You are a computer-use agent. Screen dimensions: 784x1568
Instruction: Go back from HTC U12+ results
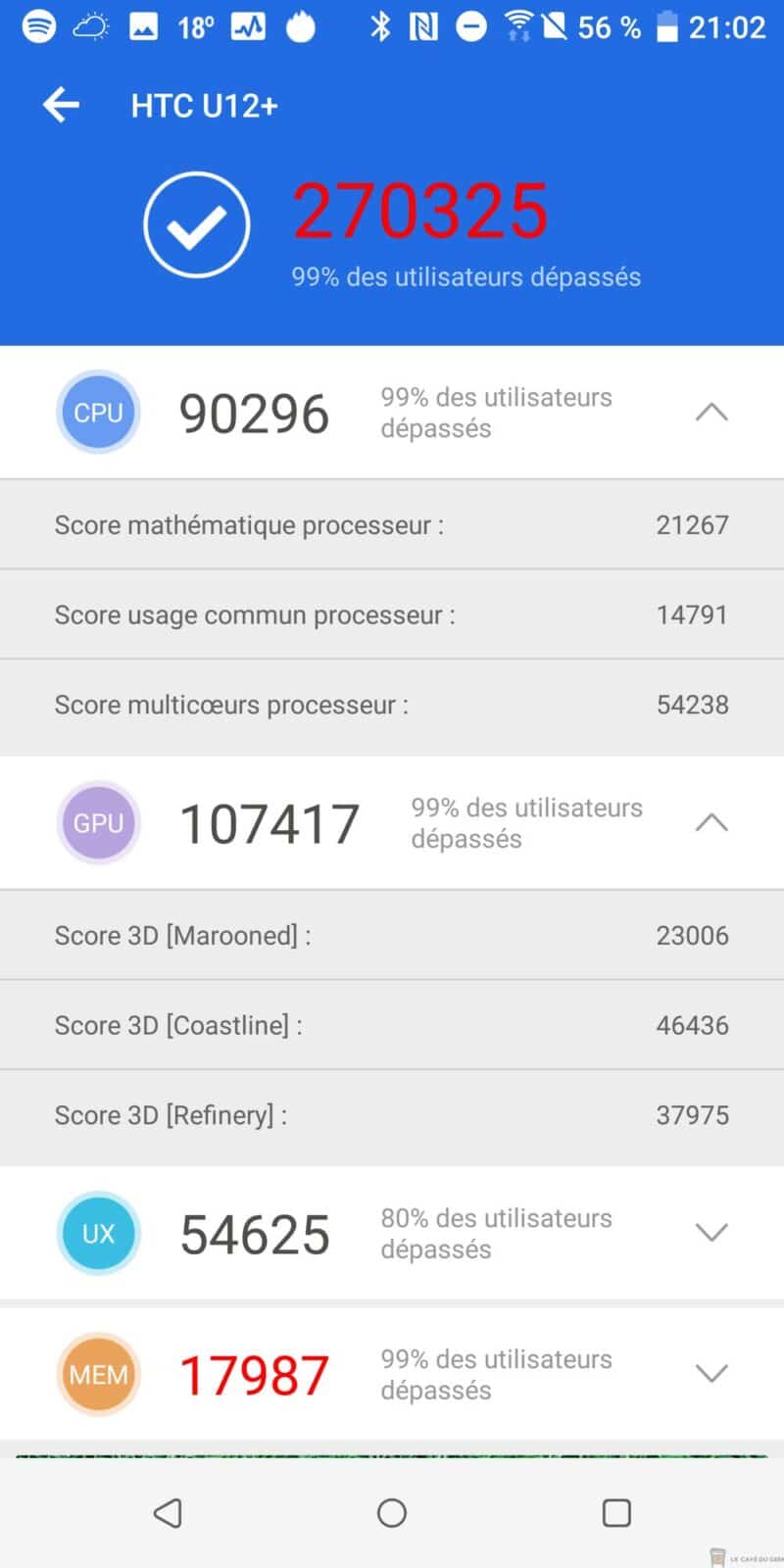point(61,105)
